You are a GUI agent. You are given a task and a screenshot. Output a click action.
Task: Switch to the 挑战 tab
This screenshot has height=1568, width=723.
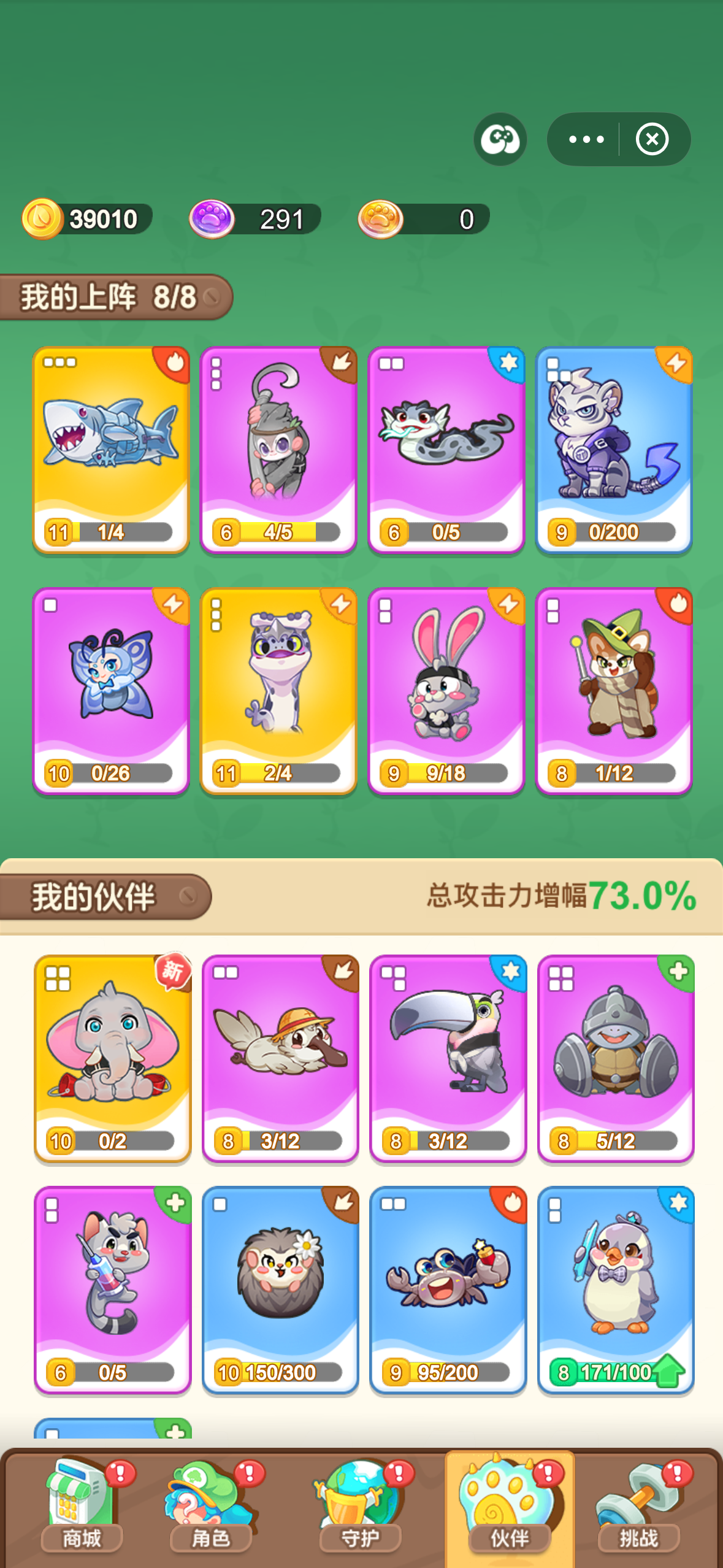[x=638, y=1509]
